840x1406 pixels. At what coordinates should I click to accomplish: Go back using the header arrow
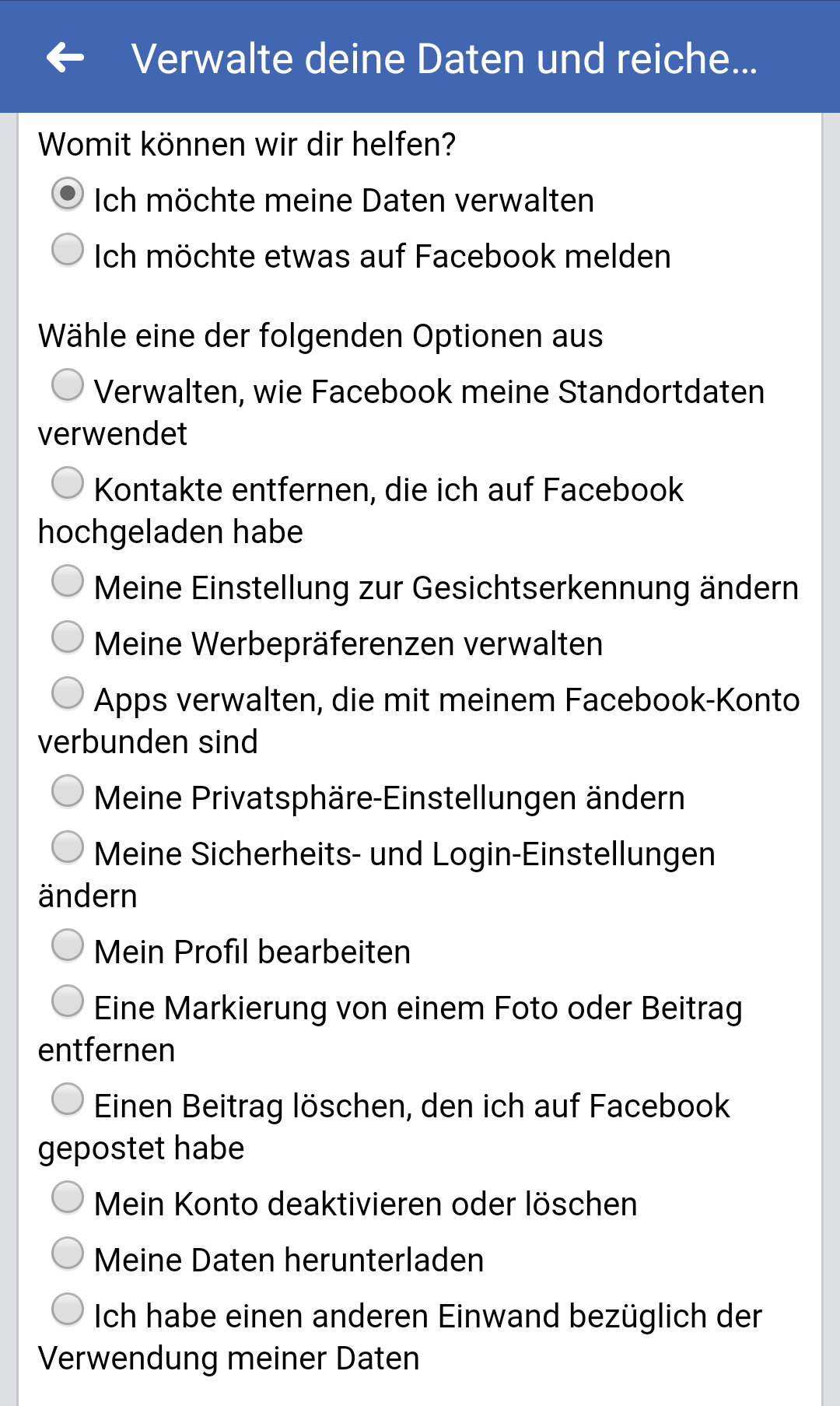(x=65, y=58)
